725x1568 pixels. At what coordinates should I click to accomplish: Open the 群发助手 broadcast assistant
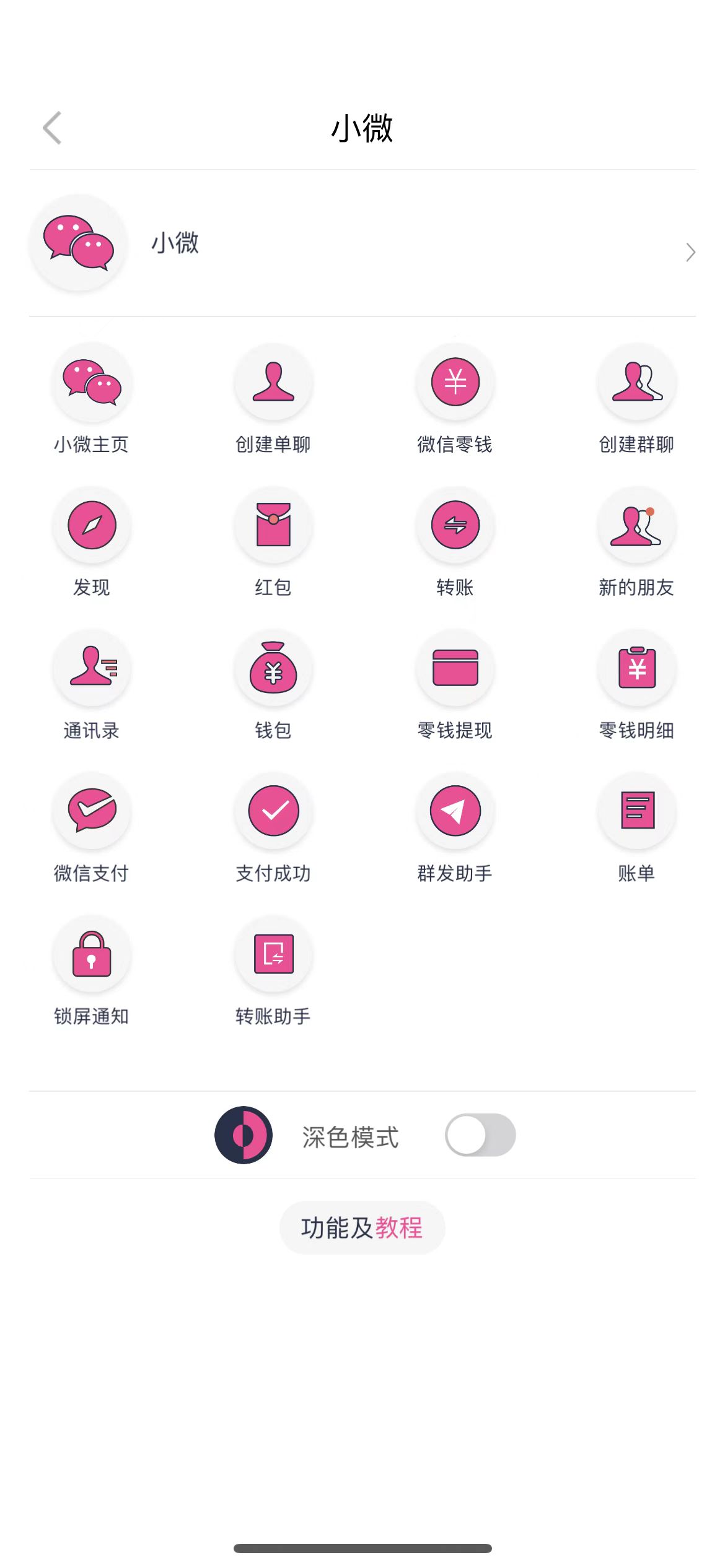(x=454, y=811)
